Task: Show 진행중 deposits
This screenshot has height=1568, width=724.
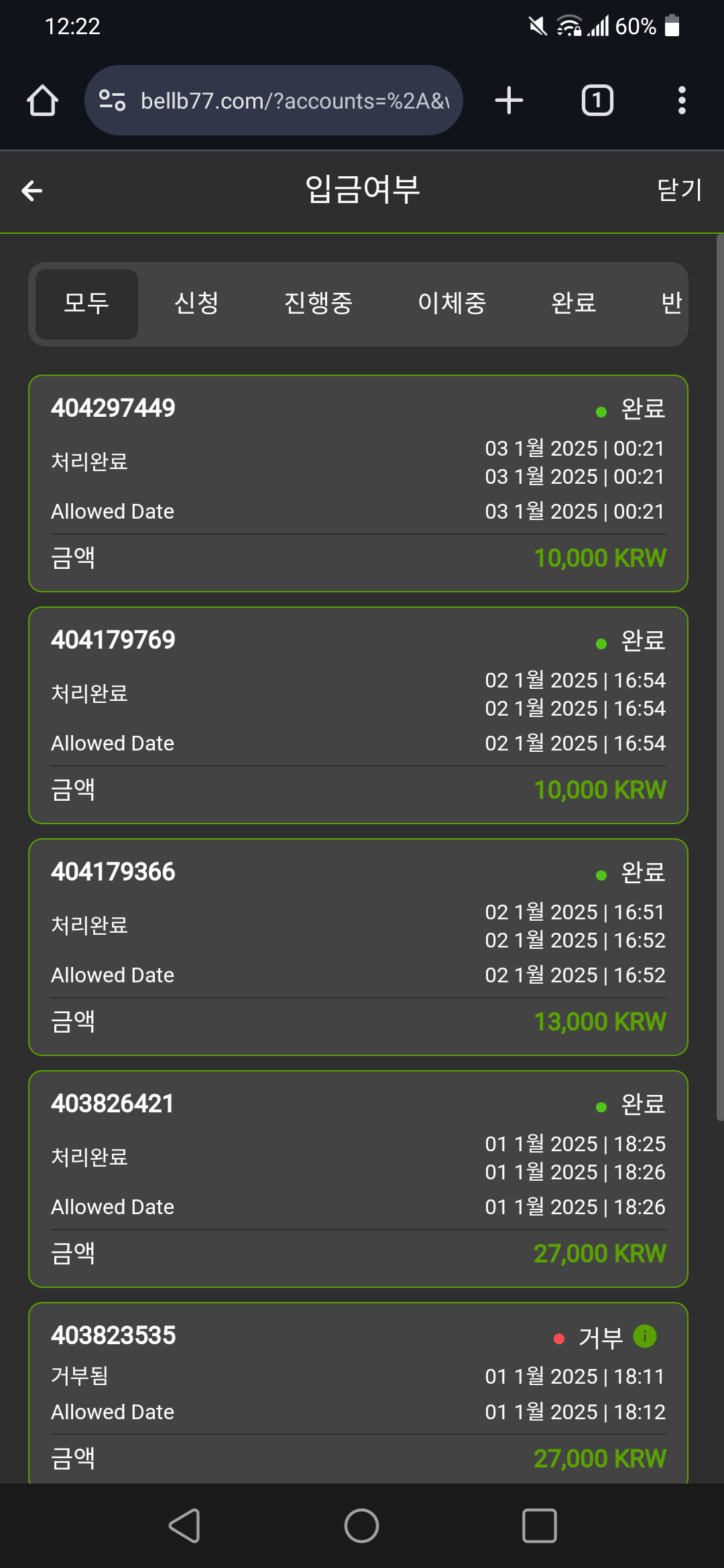Action: [318, 304]
